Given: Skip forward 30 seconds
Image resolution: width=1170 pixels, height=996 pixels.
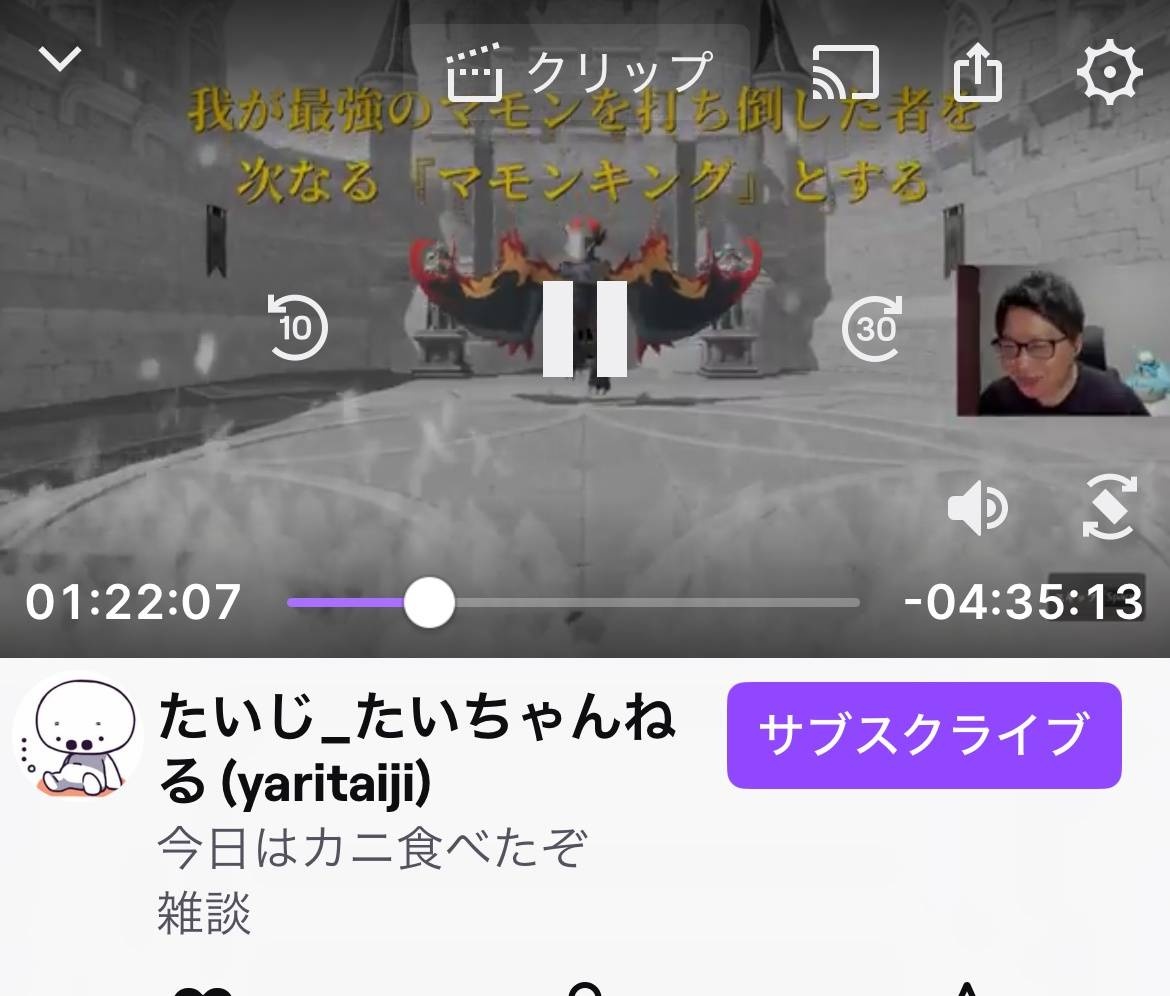Looking at the screenshot, I should click(873, 327).
